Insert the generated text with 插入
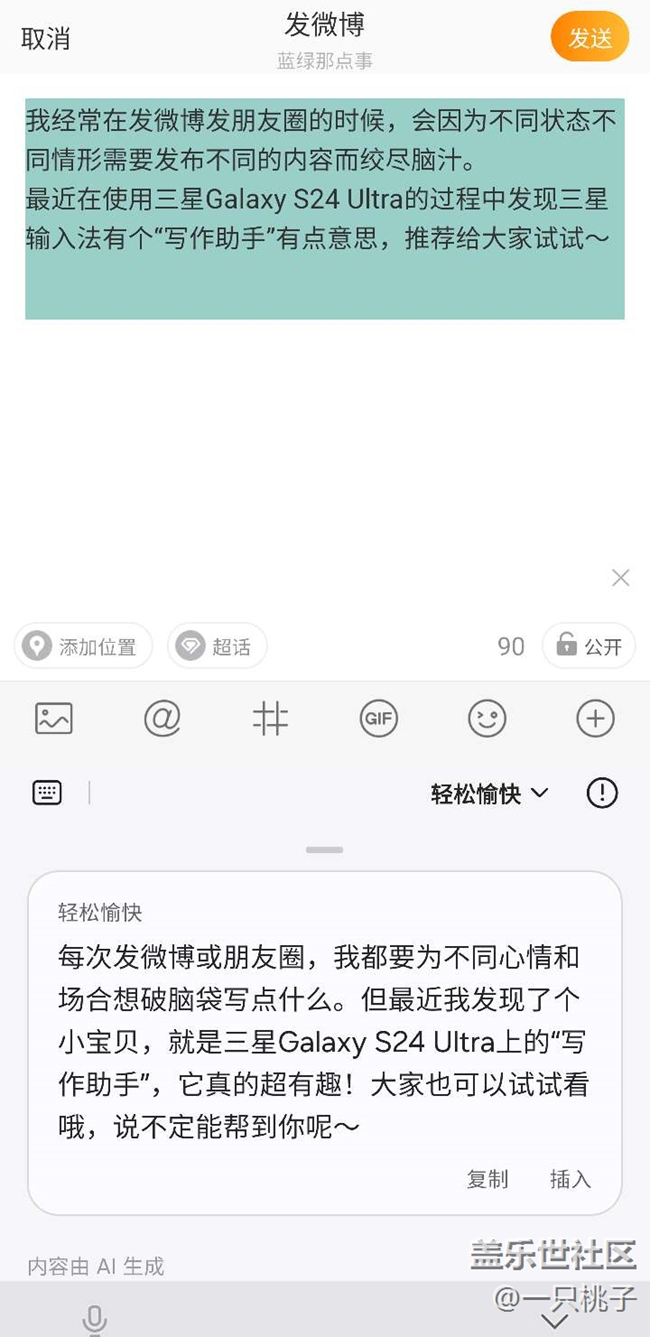 click(x=570, y=1179)
